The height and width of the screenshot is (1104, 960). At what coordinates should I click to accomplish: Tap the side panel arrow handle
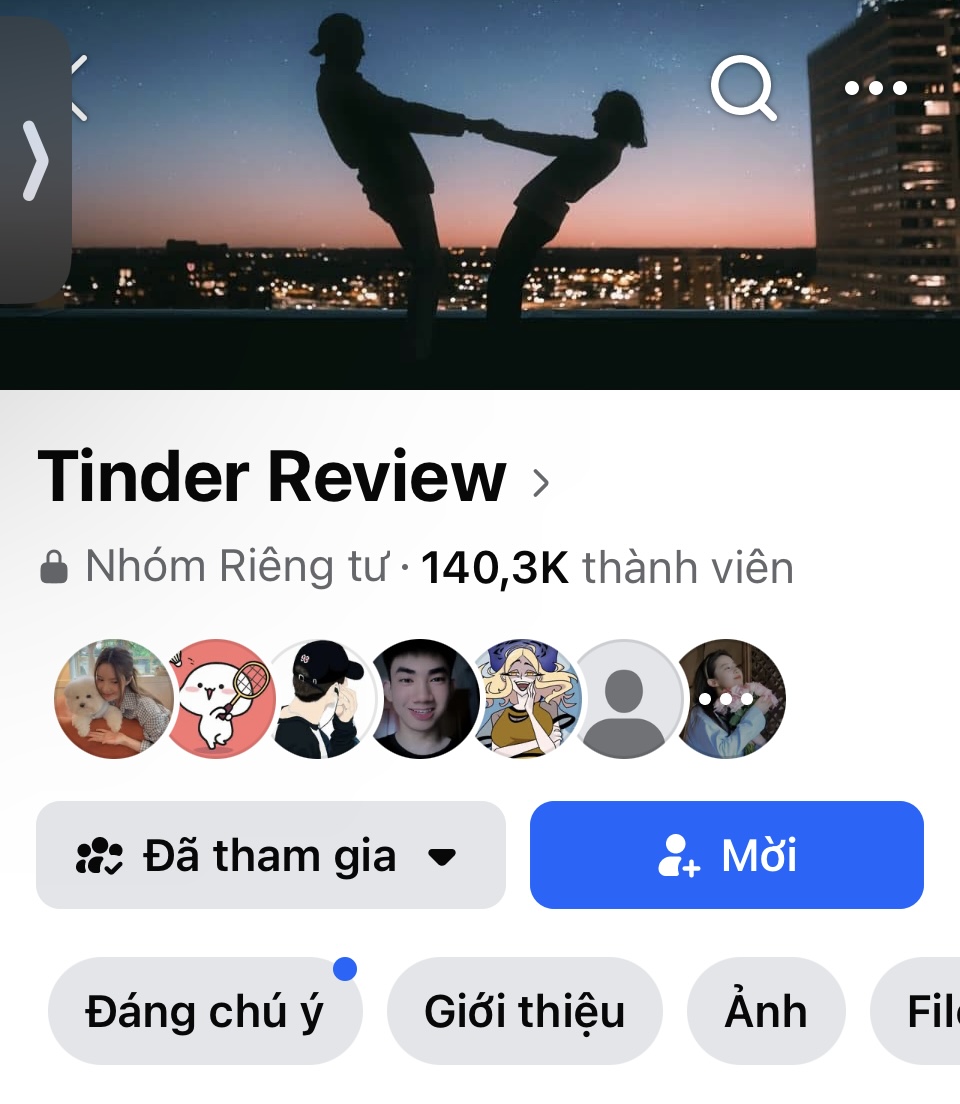pyautogui.click(x=35, y=160)
